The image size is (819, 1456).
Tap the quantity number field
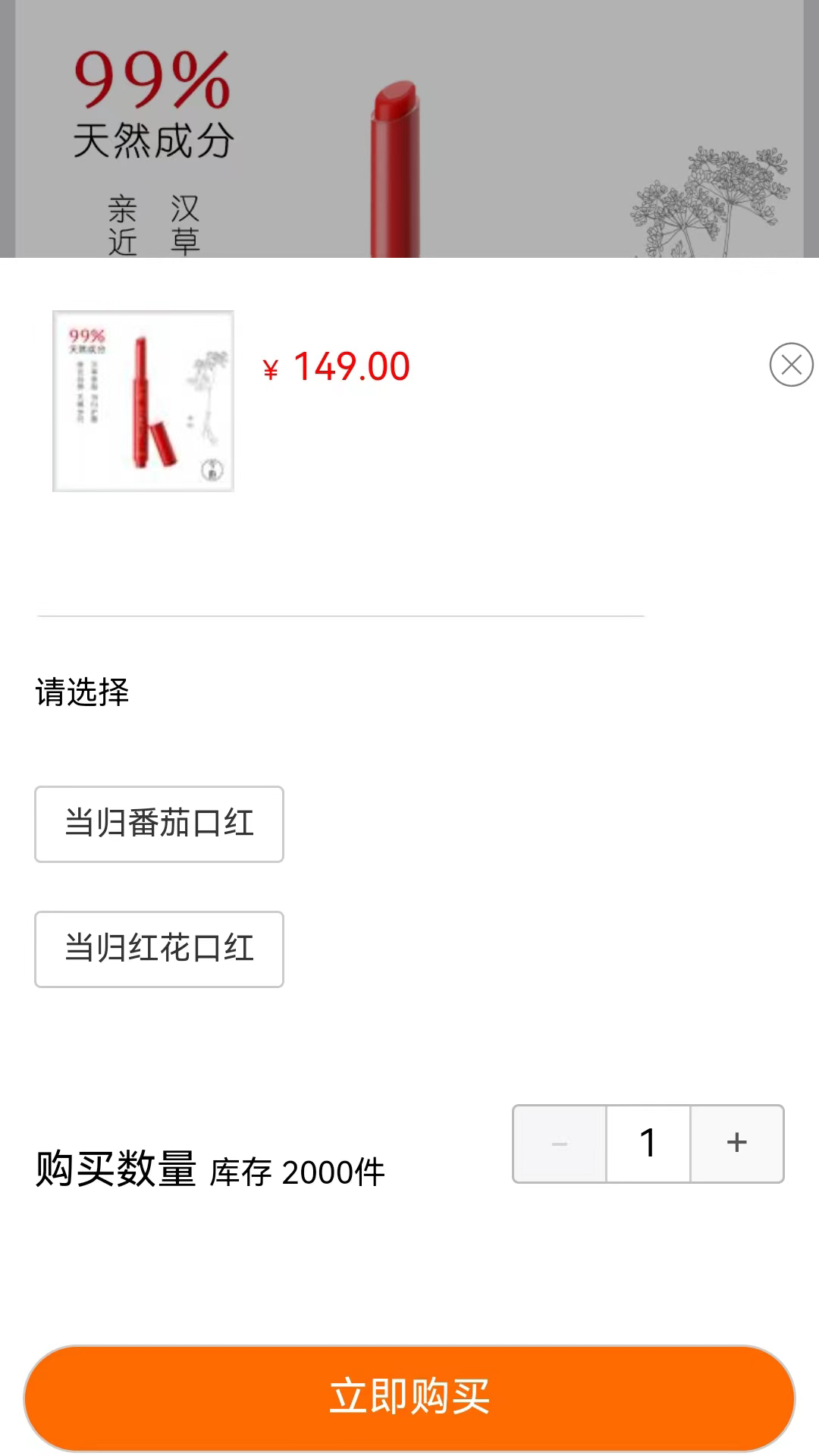(648, 1144)
